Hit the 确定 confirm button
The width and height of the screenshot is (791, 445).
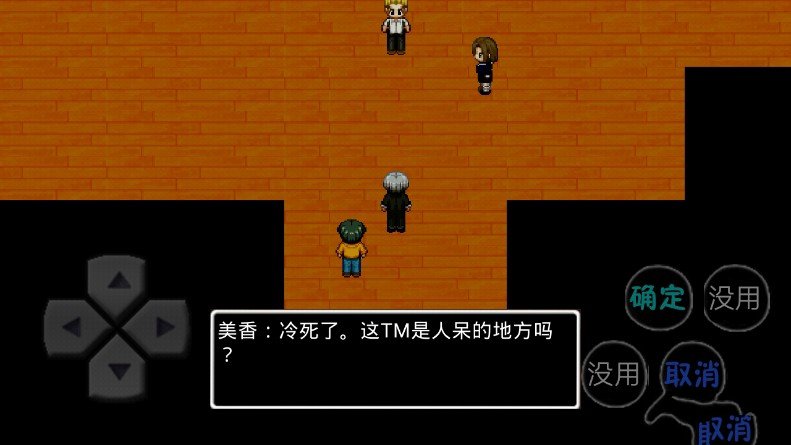(659, 297)
